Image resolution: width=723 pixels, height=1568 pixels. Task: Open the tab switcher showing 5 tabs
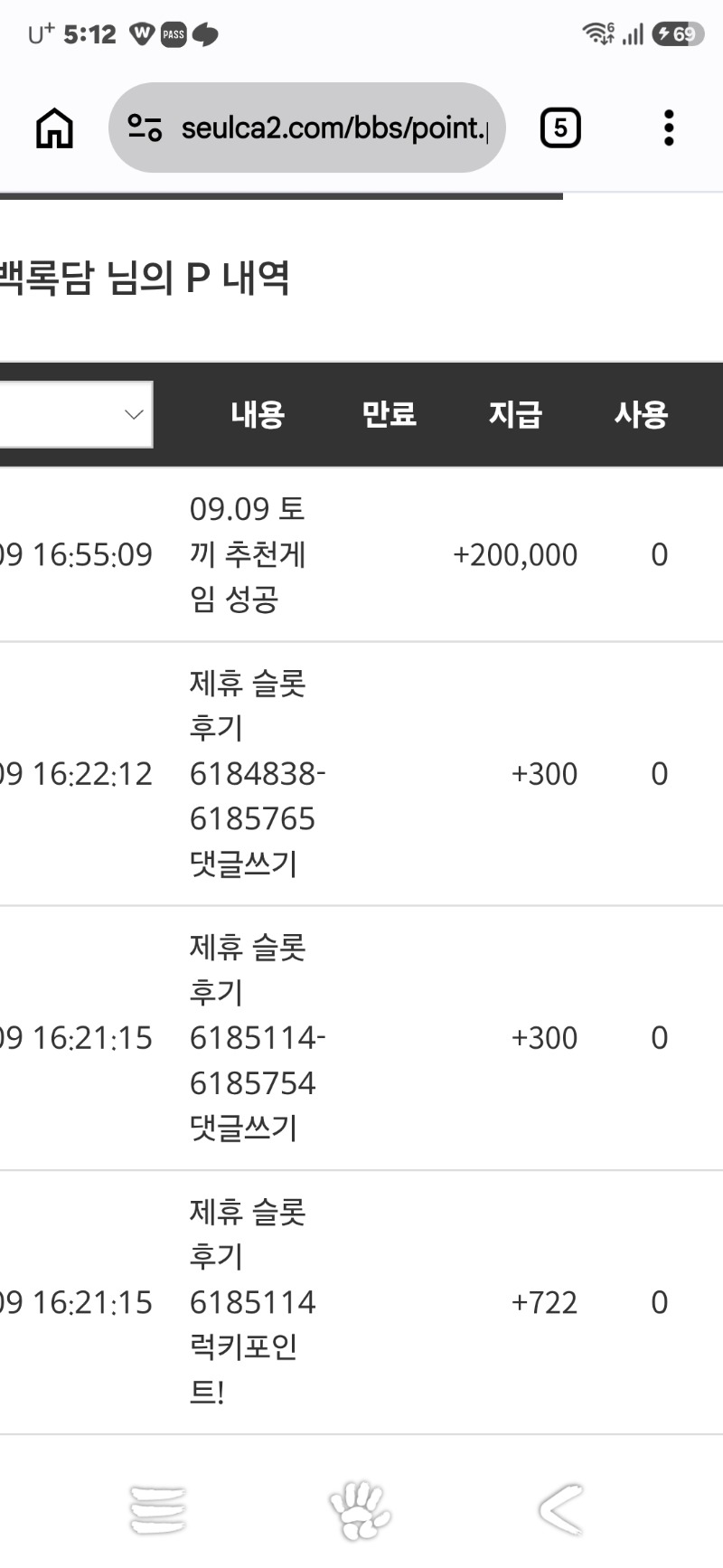click(x=559, y=128)
